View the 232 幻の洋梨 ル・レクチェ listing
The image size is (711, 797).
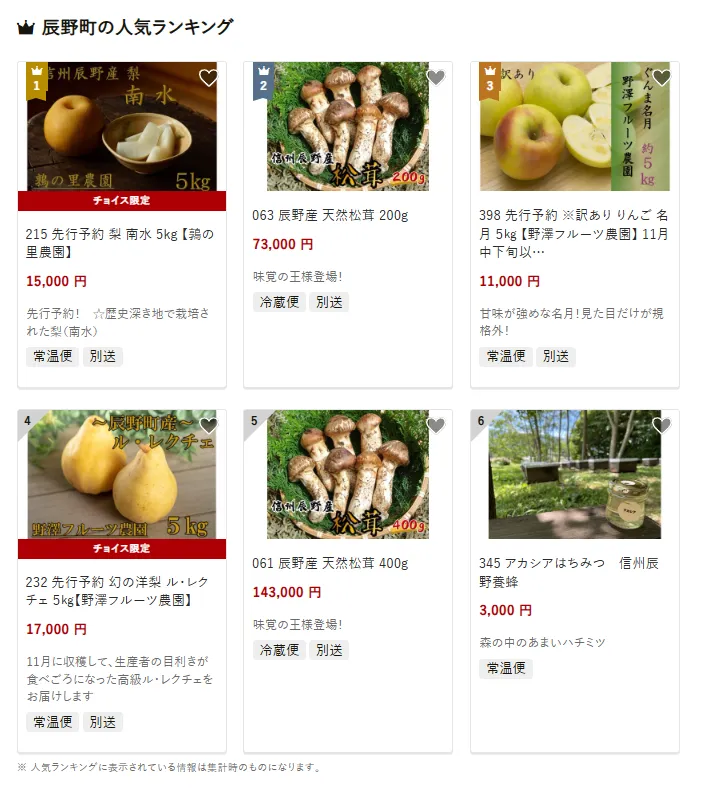(120, 590)
